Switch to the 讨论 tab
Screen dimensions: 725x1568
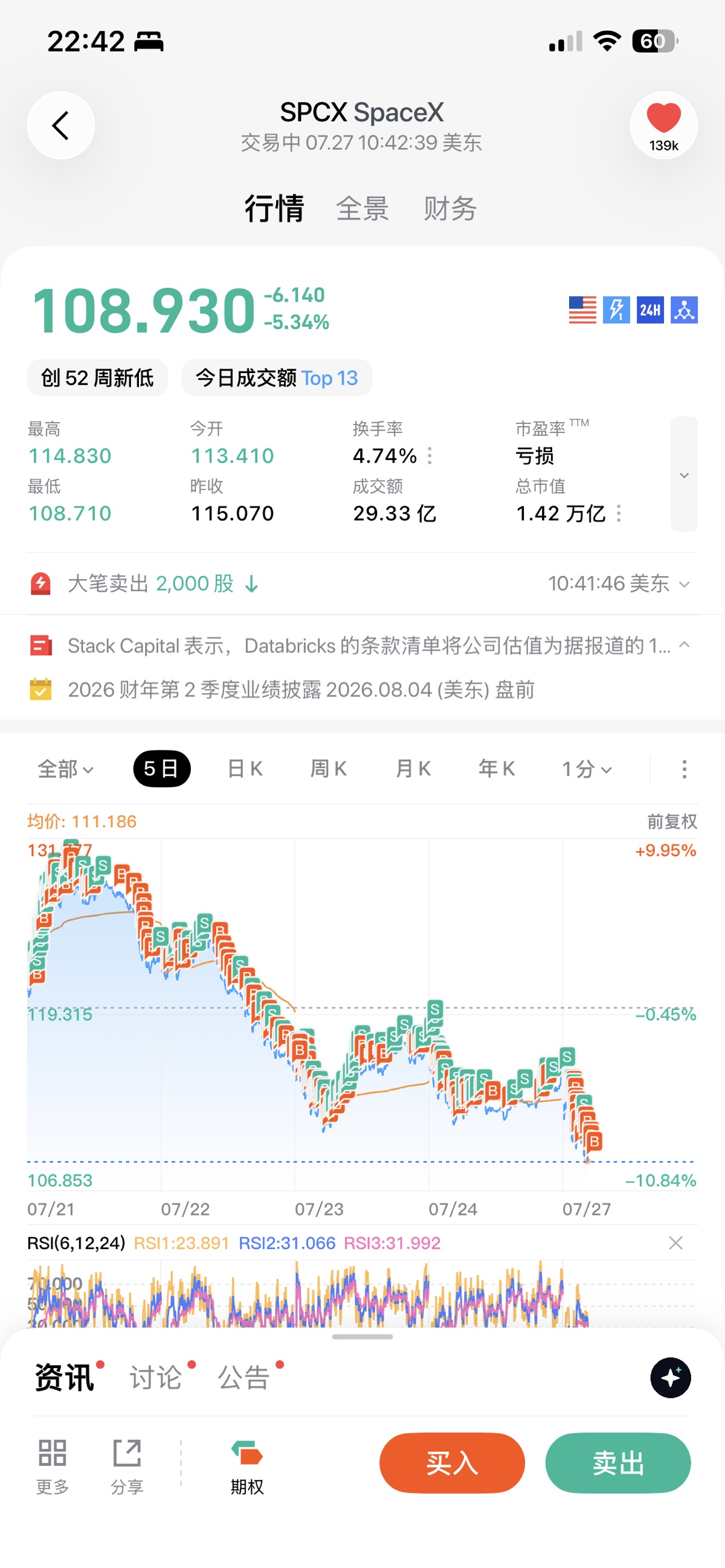(x=156, y=1377)
